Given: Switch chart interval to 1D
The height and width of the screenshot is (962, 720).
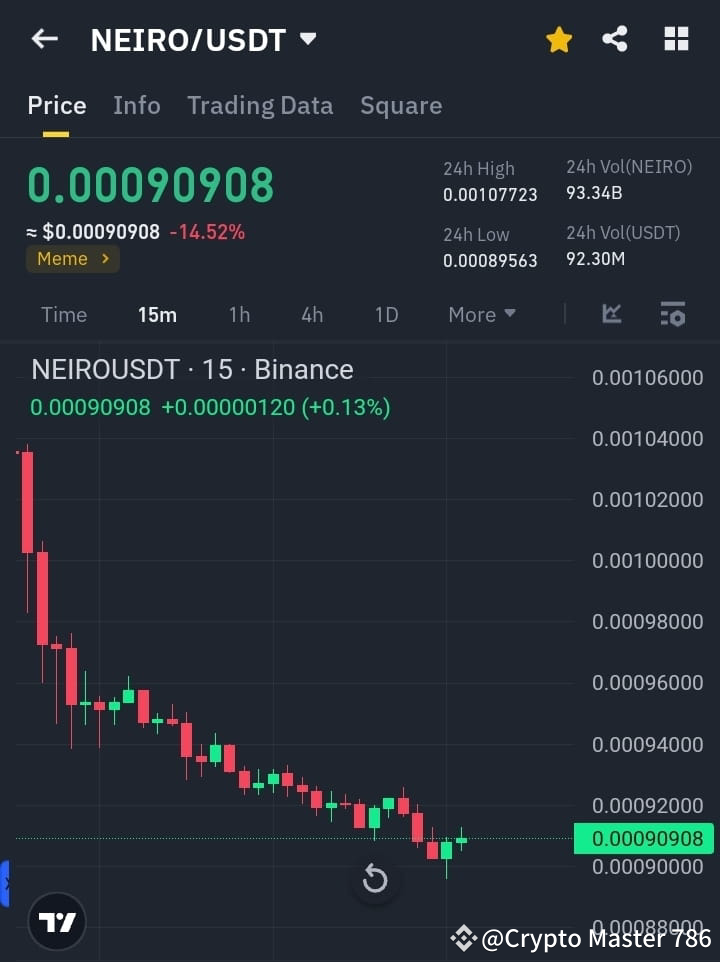Looking at the screenshot, I should click(x=386, y=314).
